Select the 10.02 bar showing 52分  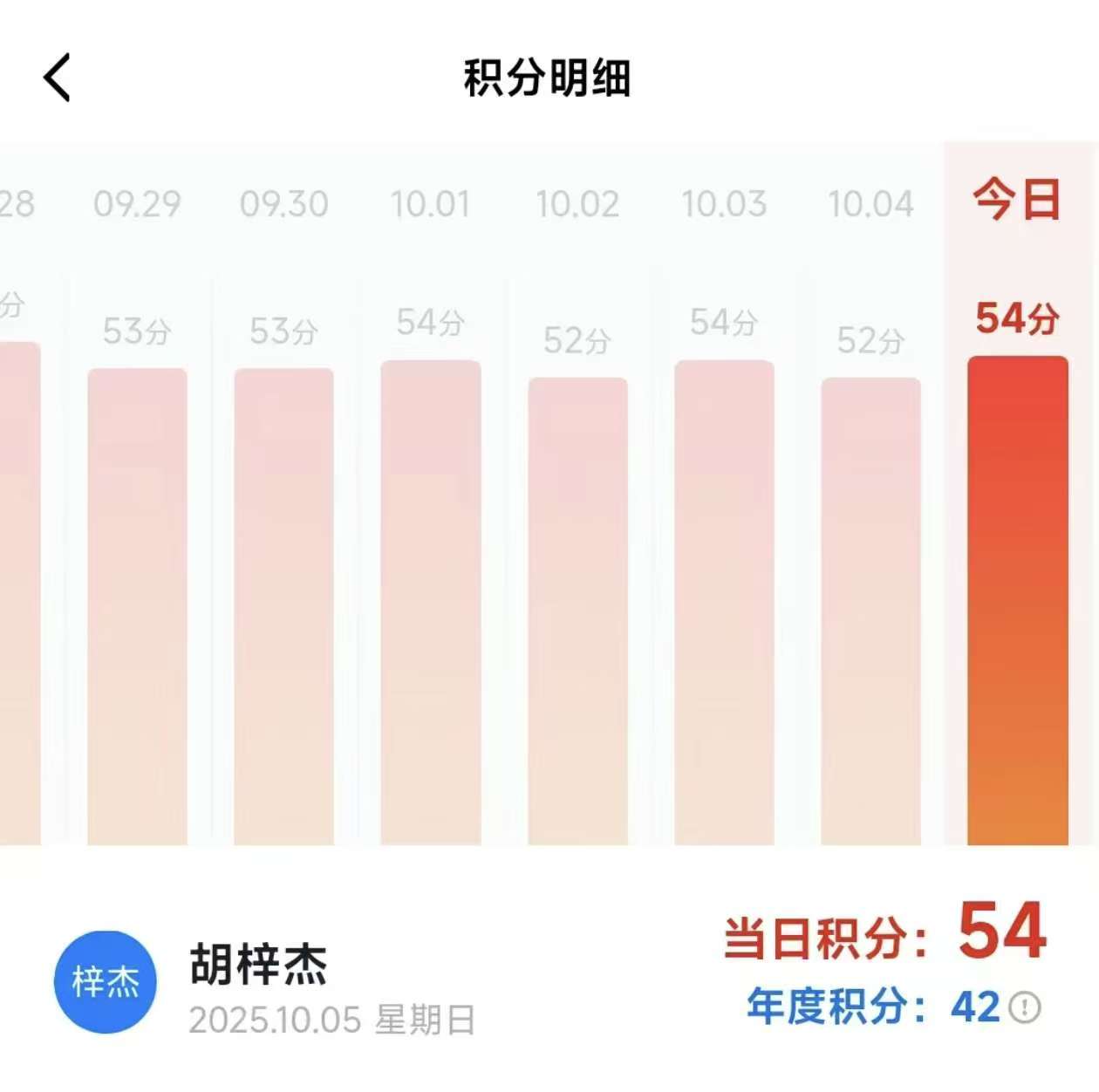click(x=577, y=611)
